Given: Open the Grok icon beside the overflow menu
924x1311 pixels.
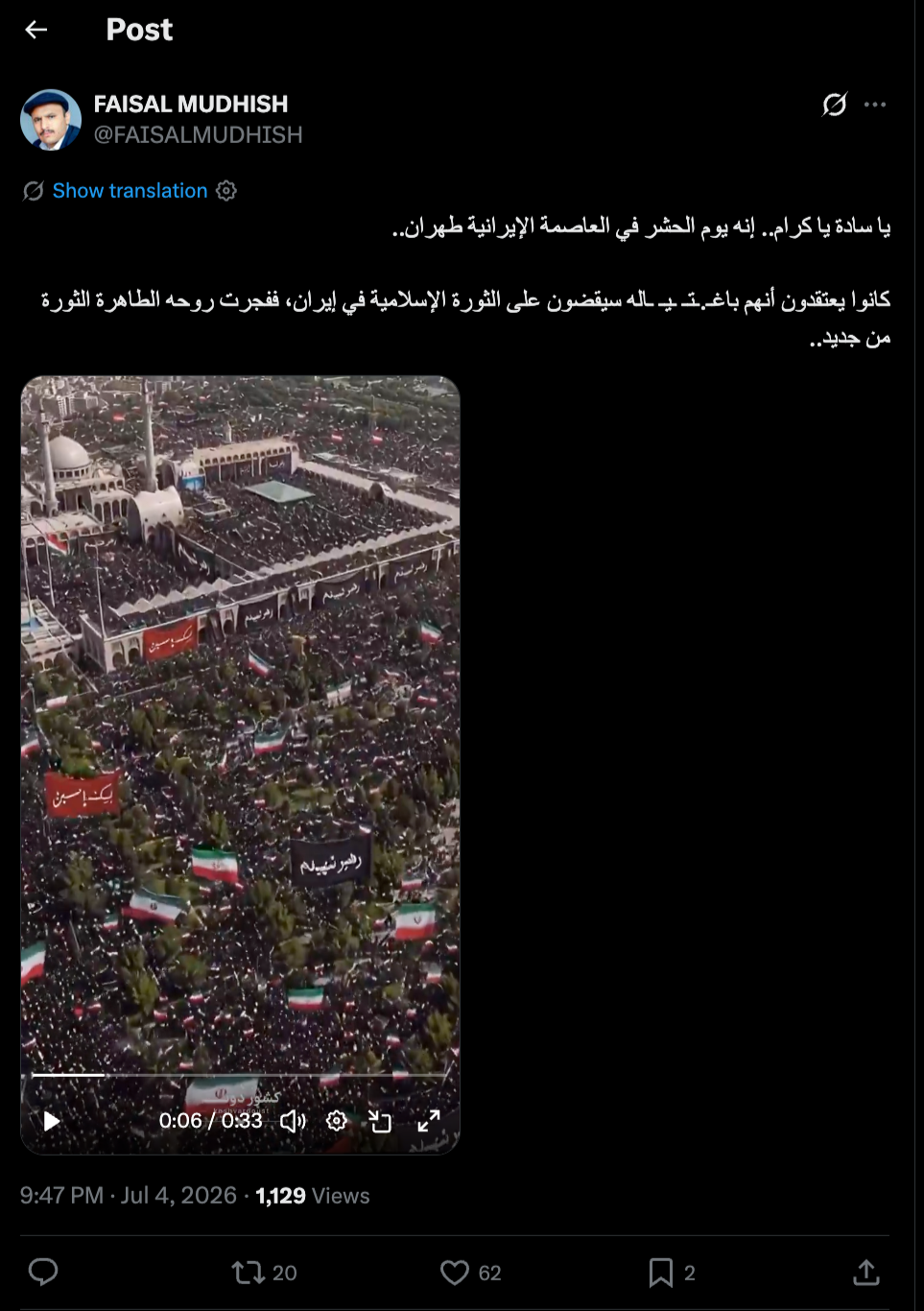Looking at the screenshot, I should tap(835, 105).
